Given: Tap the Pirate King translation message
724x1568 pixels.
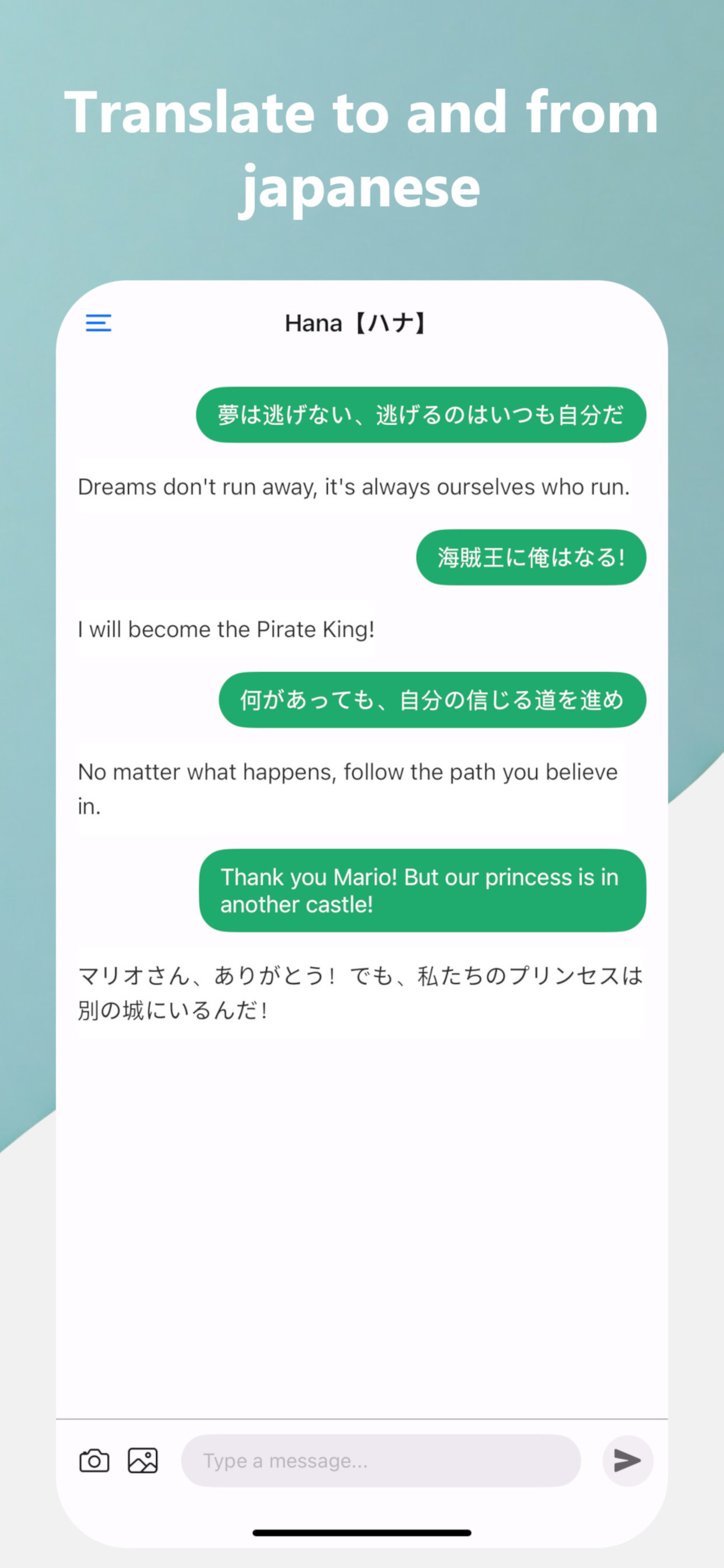Looking at the screenshot, I should [x=226, y=629].
